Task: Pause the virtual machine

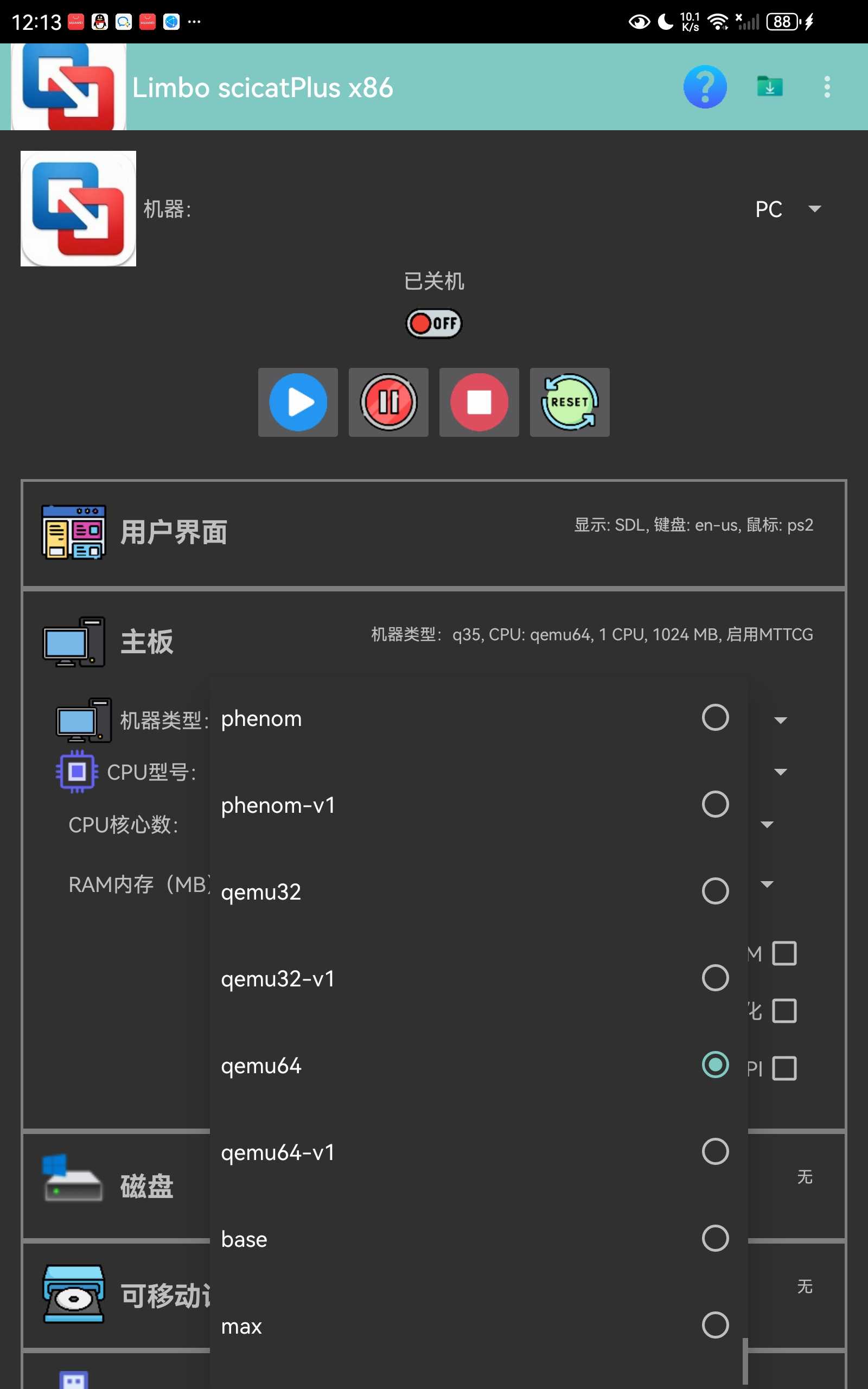Action: point(388,403)
